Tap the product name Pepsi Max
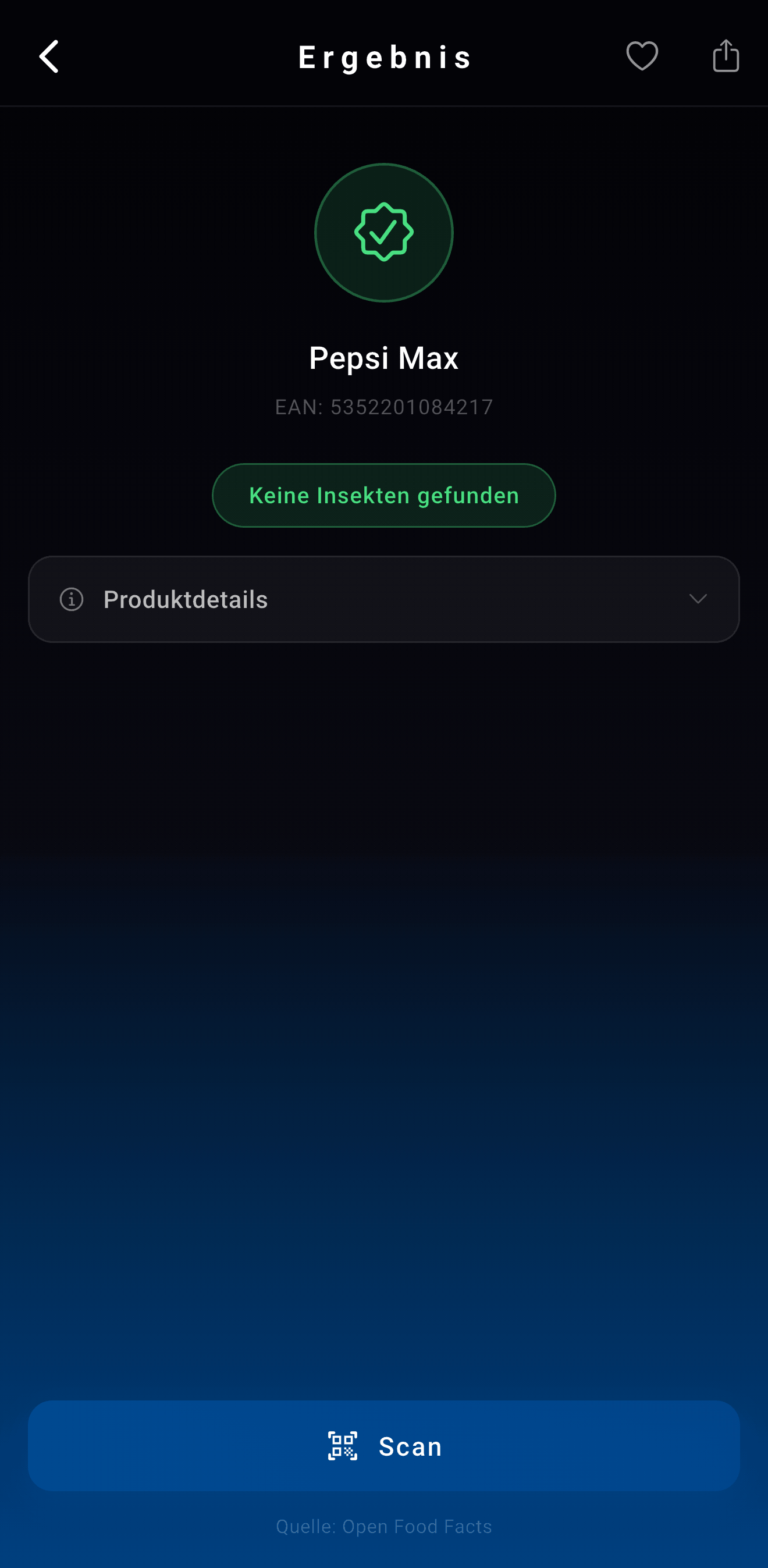The width and height of the screenshot is (768, 1568). pyautogui.click(x=383, y=358)
